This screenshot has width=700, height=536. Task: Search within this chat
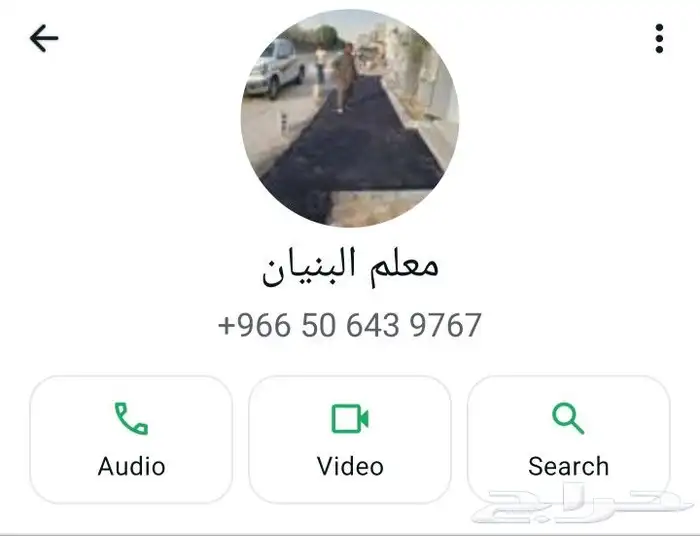coord(568,439)
